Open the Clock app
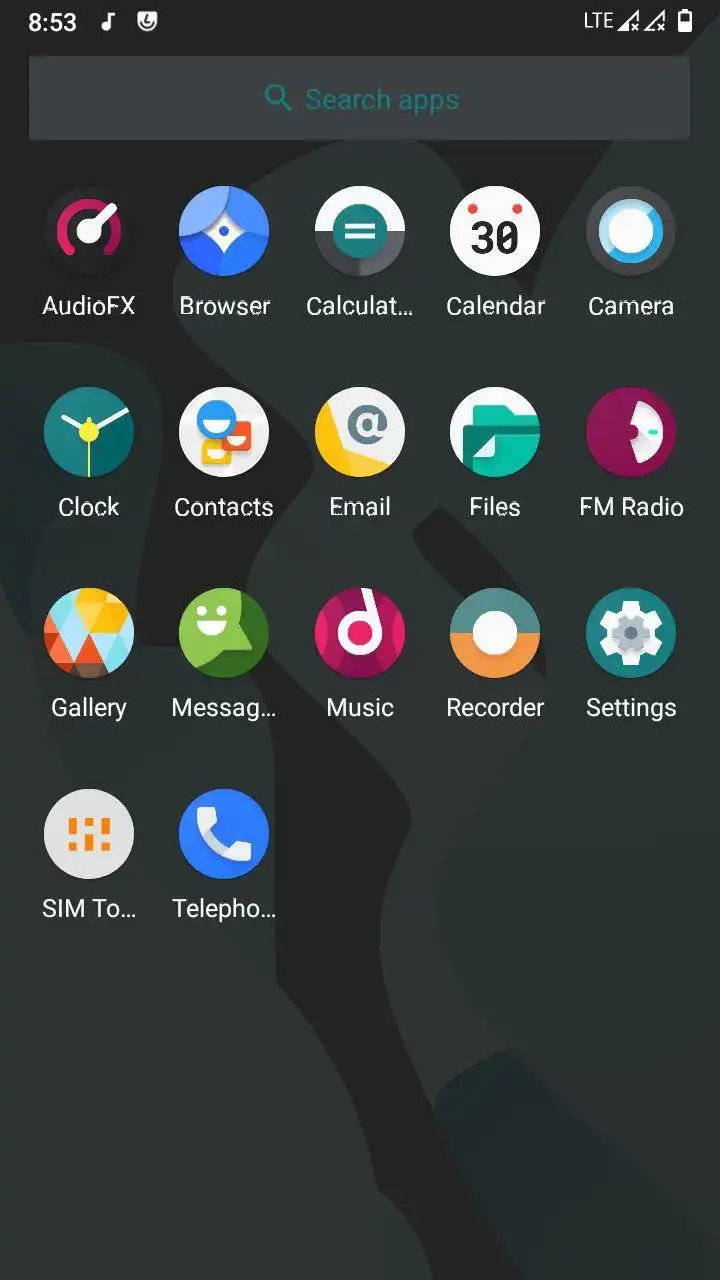Viewport: 720px width, 1280px height. (89, 432)
